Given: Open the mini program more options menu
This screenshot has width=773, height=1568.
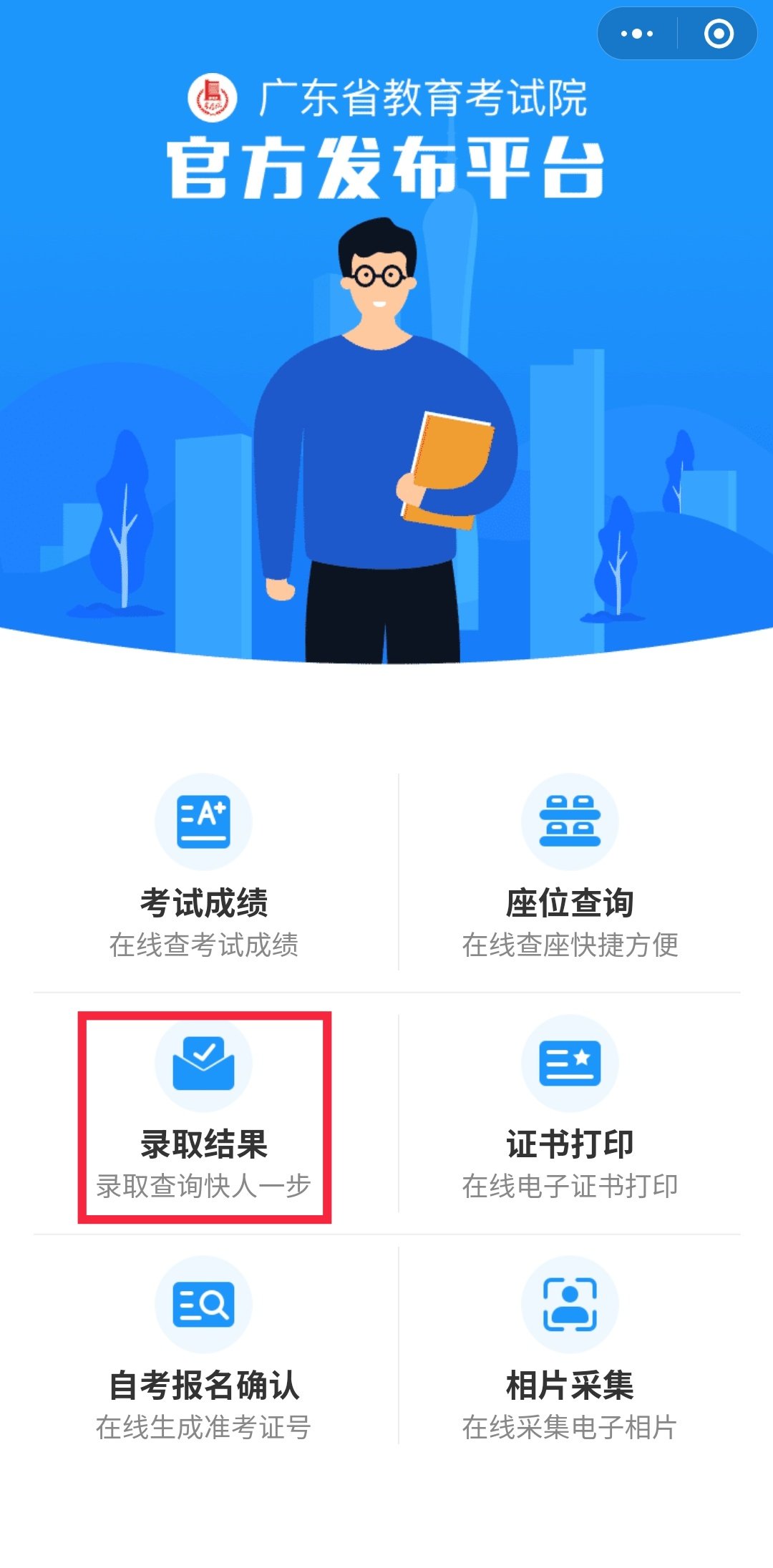Looking at the screenshot, I should tap(636, 34).
